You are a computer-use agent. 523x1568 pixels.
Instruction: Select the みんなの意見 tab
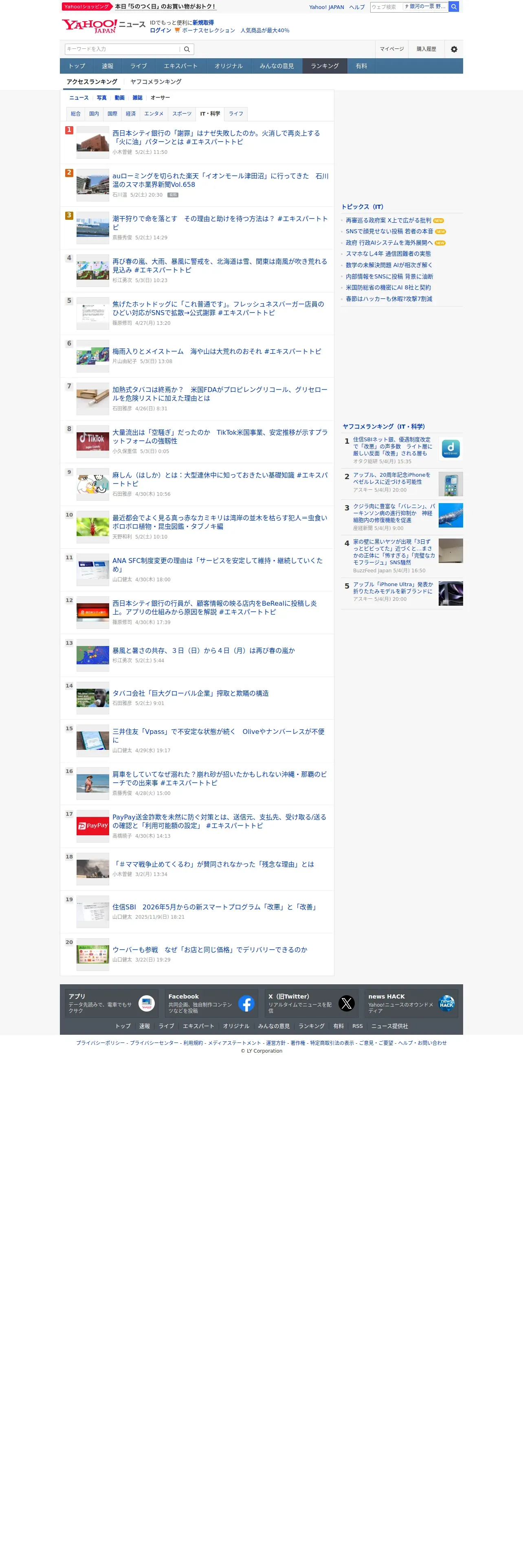277,66
